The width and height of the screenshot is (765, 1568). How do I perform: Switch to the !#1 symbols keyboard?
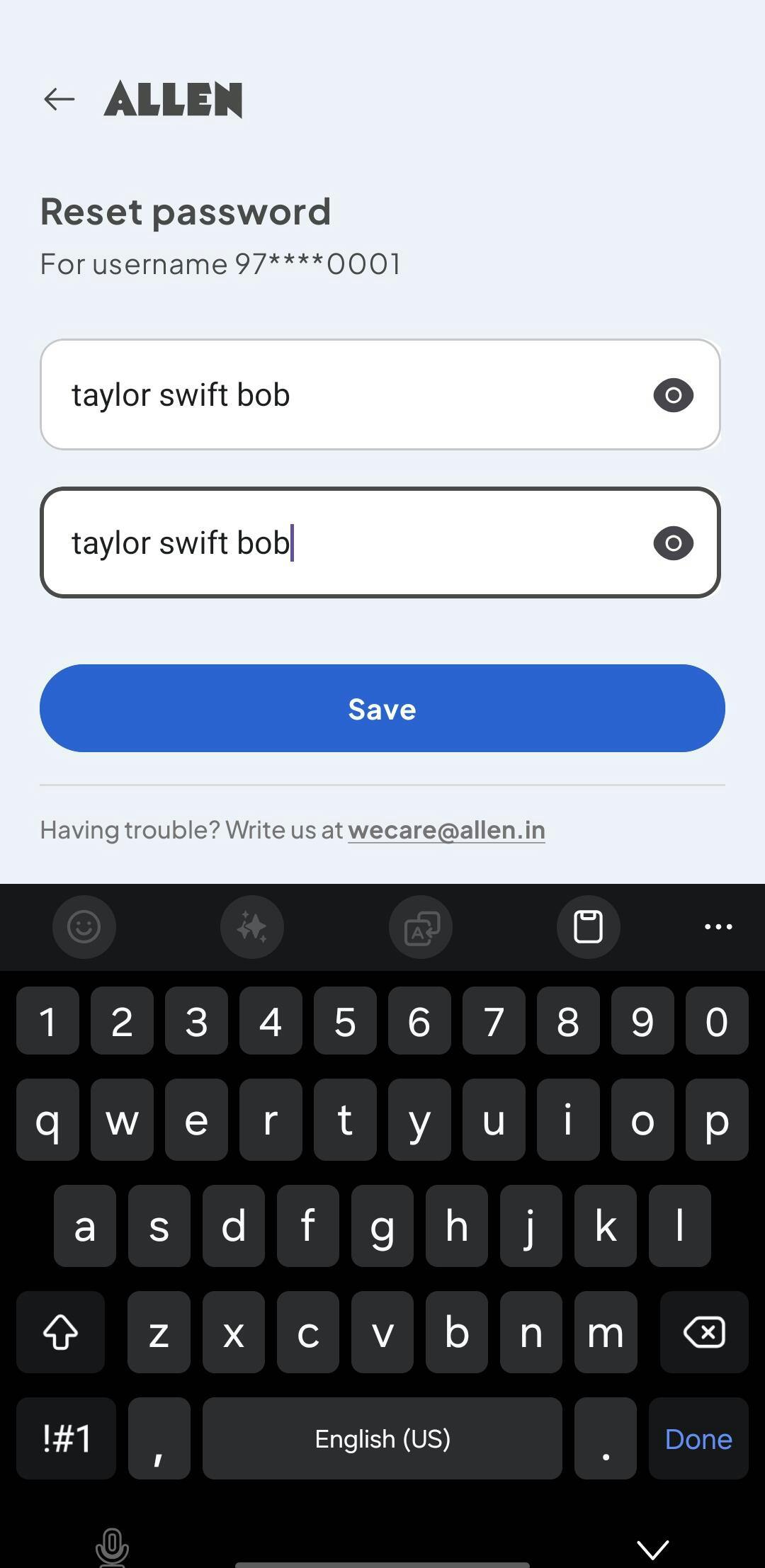pyautogui.click(x=67, y=1438)
